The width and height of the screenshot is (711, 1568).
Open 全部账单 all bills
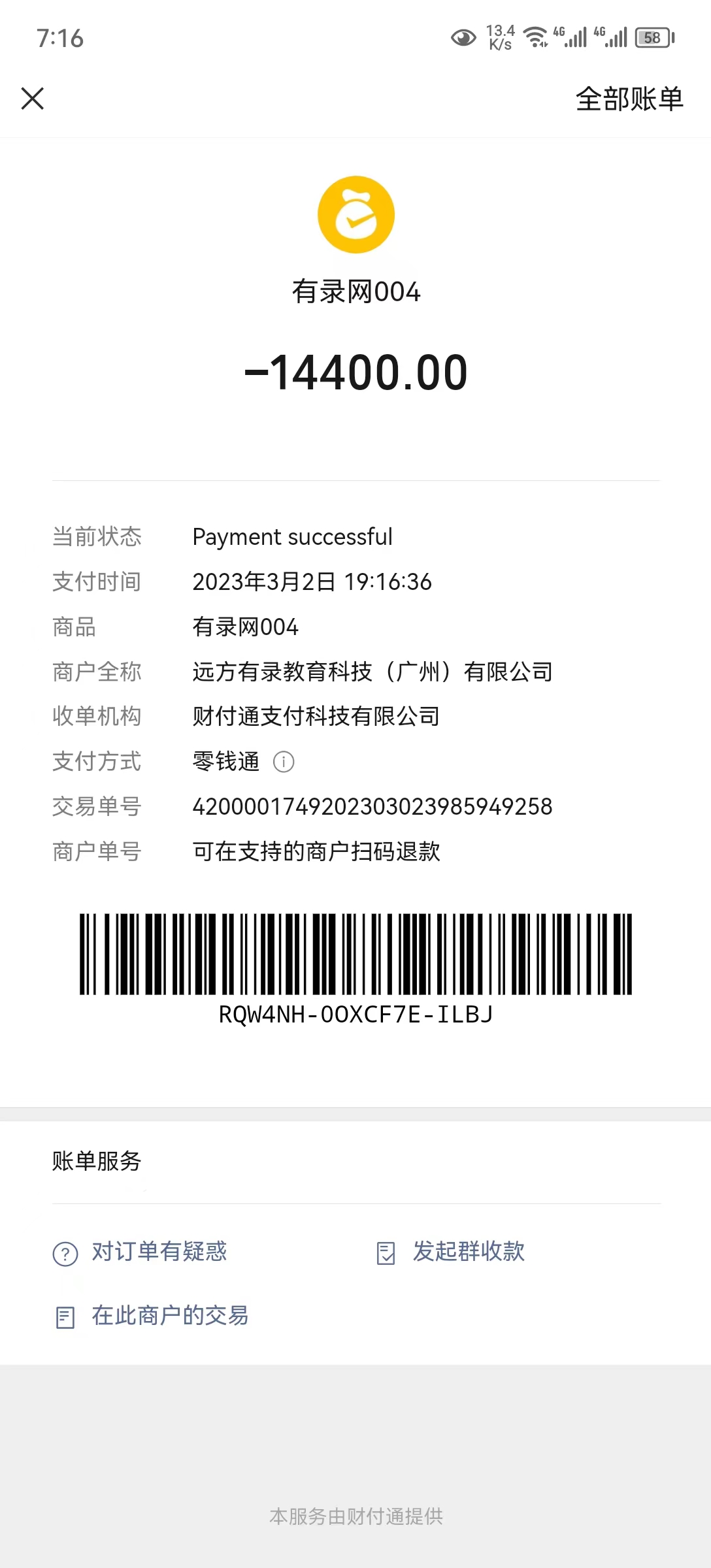[x=629, y=99]
